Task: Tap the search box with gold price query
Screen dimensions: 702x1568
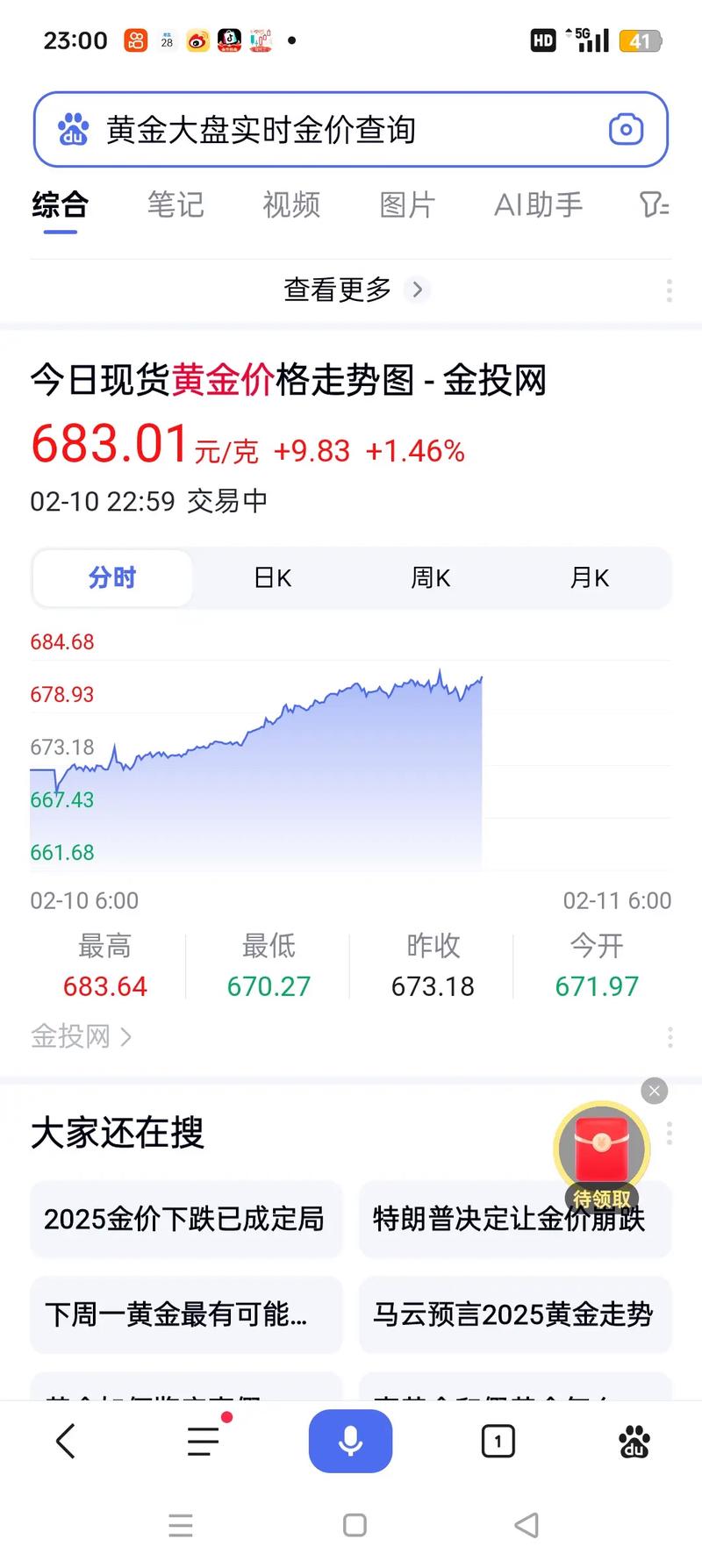Action: click(333, 130)
